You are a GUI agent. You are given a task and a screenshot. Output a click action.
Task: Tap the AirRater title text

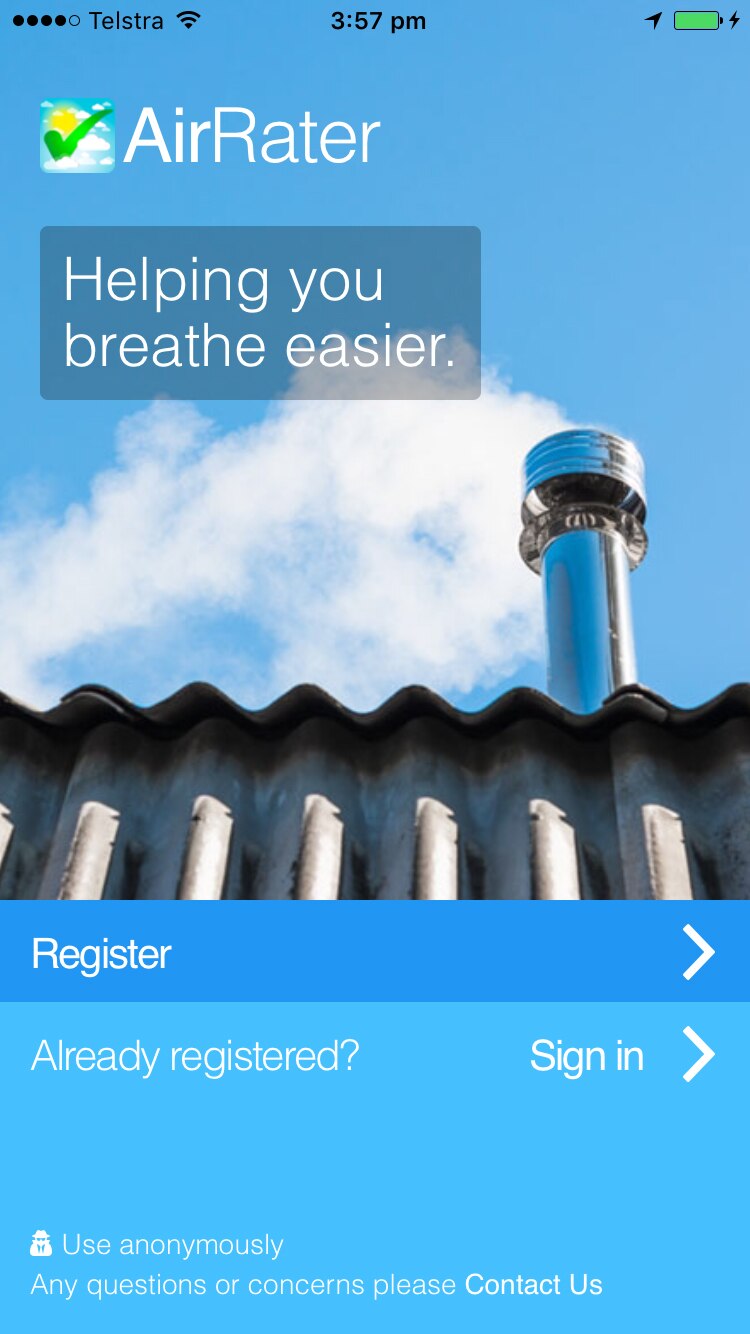point(250,134)
